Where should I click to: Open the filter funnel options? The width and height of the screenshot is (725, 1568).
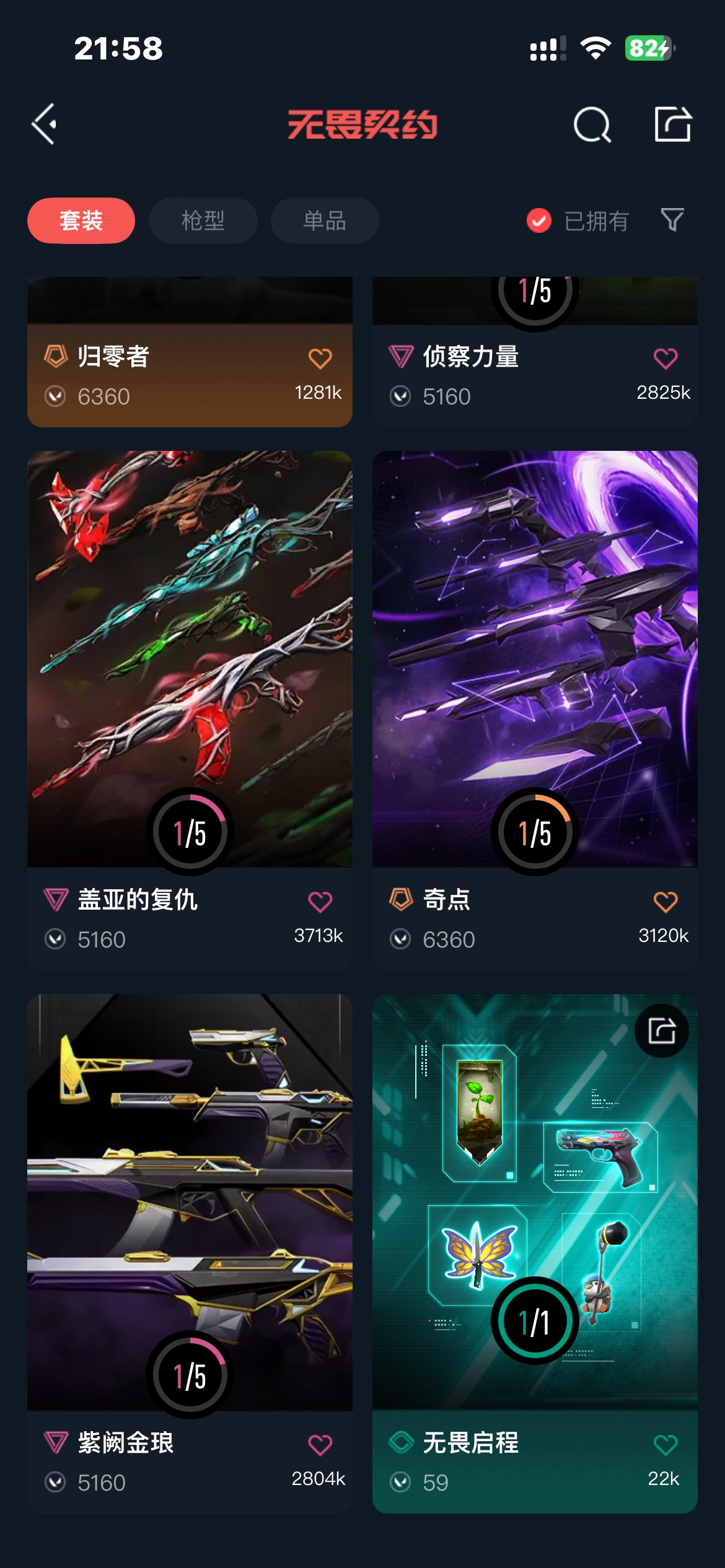pyautogui.click(x=672, y=220)
